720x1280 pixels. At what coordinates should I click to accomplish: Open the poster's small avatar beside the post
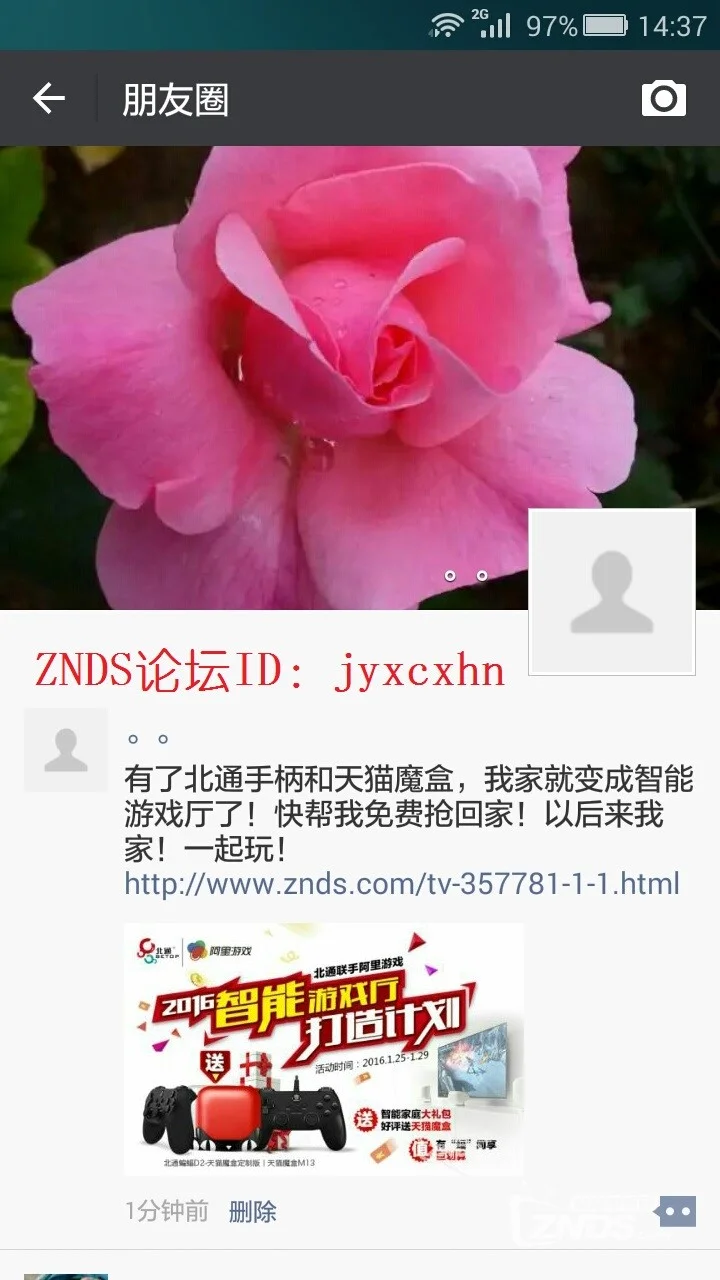coord(66,750)
